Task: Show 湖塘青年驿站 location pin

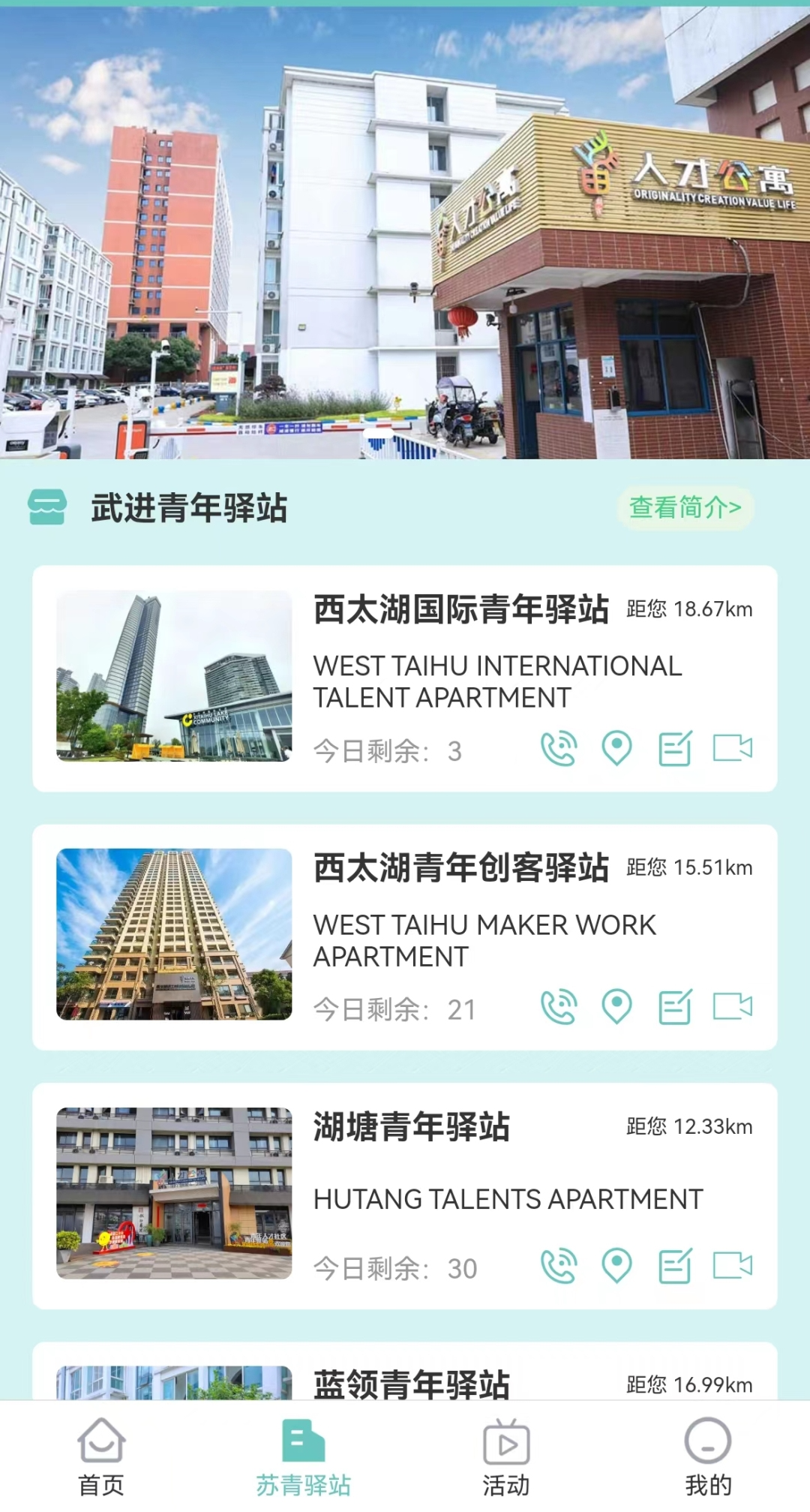Action: 617,1266
